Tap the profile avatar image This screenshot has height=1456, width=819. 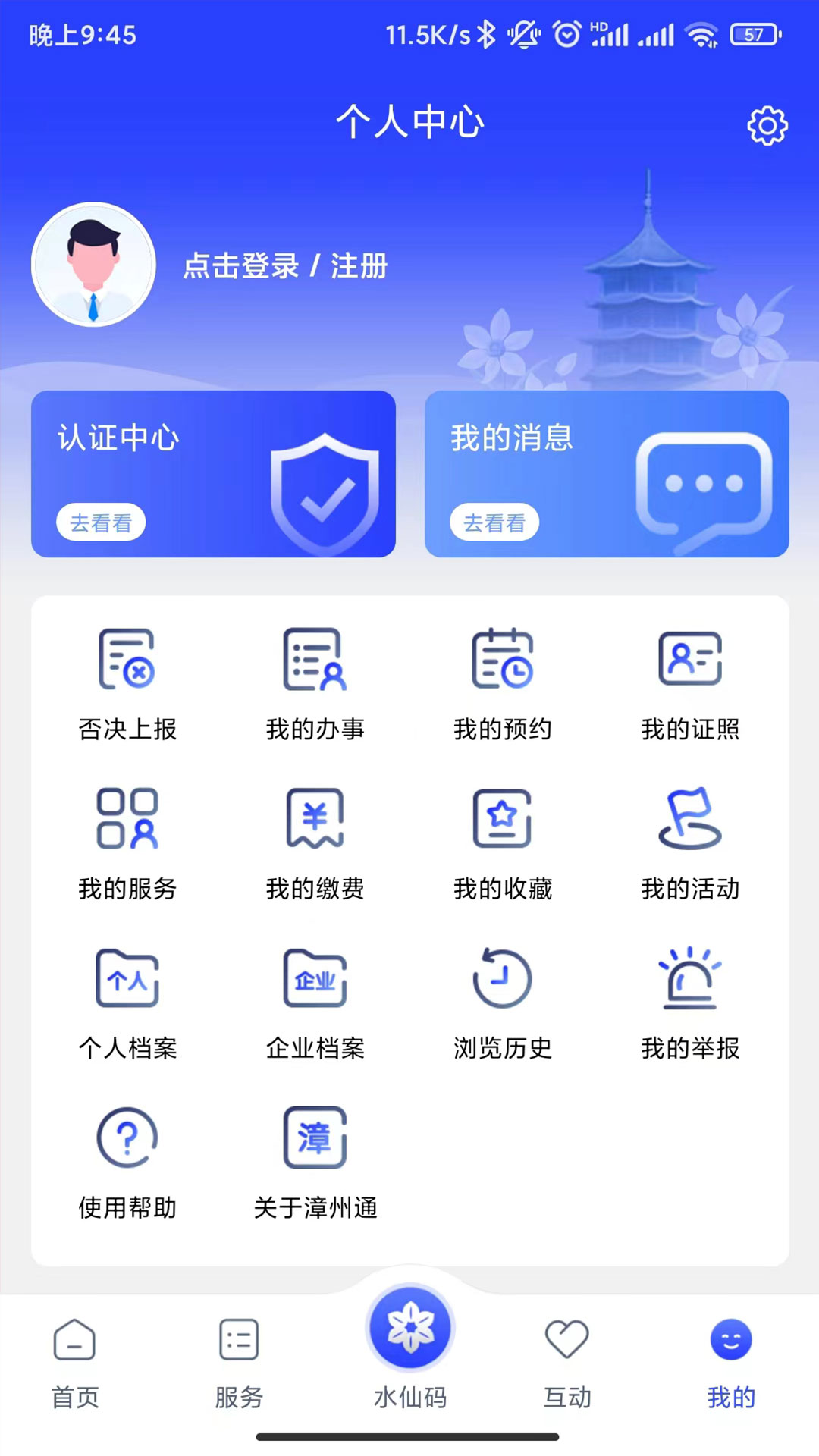pyautogui.click(x=93, y=267)
